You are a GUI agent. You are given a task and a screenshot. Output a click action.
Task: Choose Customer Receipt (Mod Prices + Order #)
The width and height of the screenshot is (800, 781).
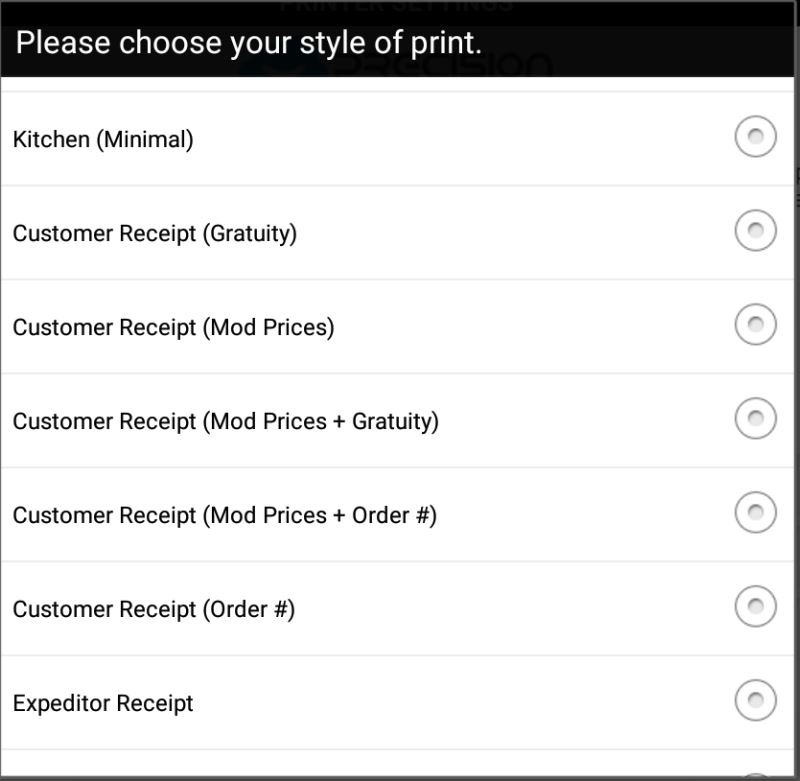click(755, 514)
